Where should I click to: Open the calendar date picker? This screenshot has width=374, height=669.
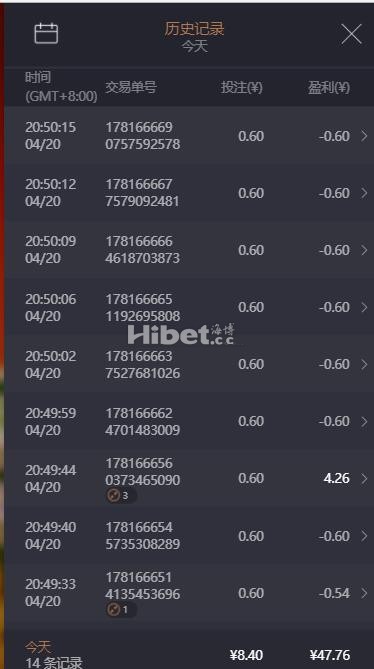coord(46,33)
